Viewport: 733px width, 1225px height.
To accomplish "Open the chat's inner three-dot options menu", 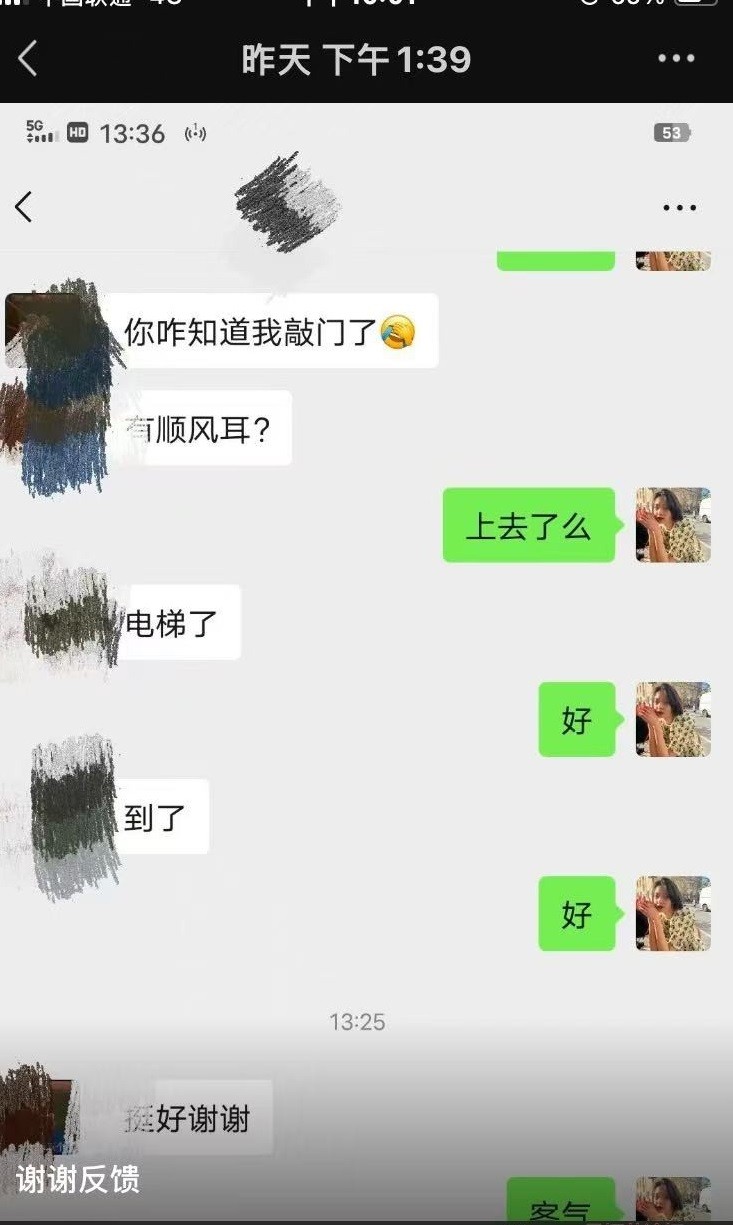I will (x=681, y=207).
